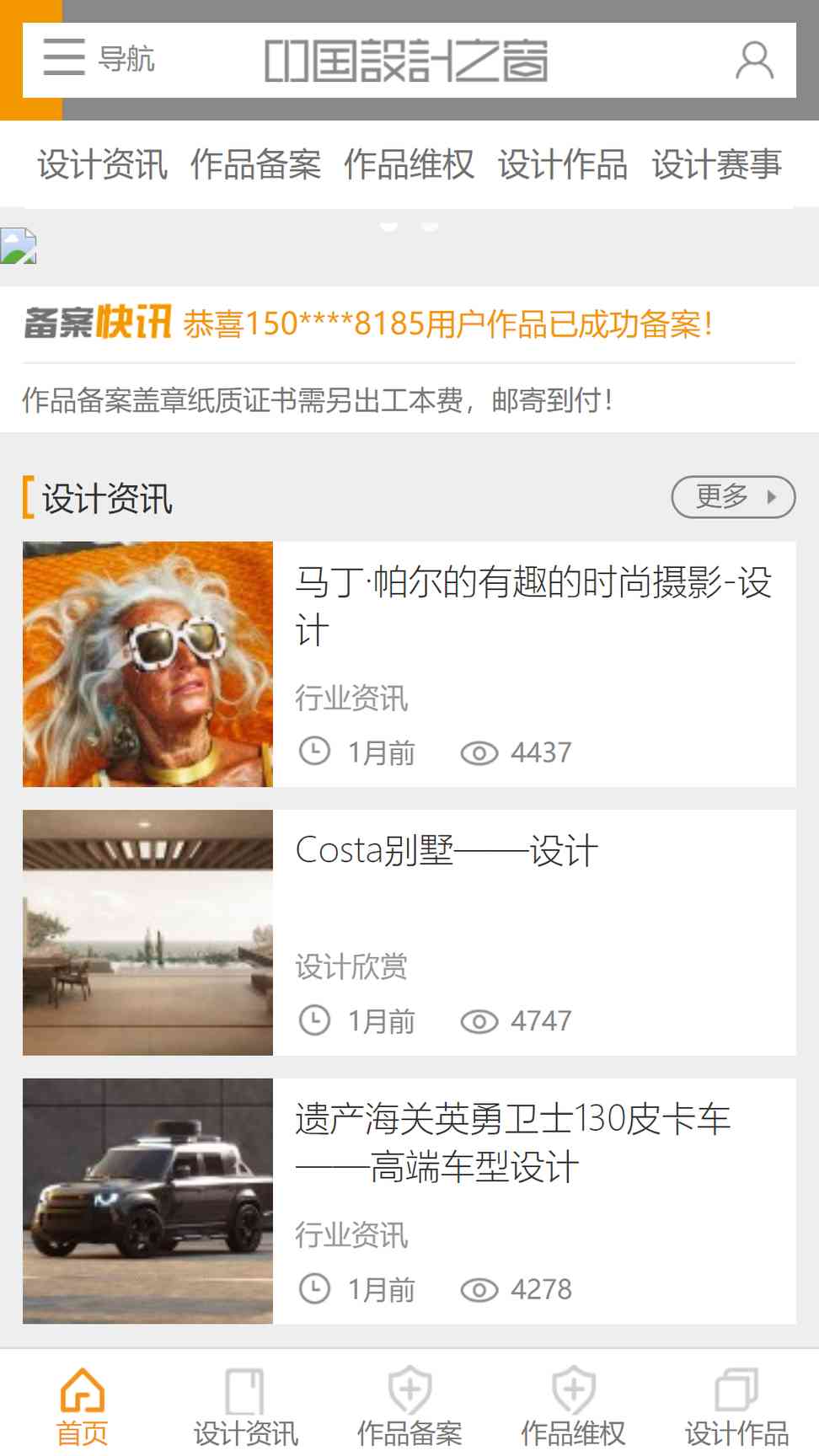Switch to the 设计作品 bottom tab
The height and width of the screenshot is (1456, 819).
736,1405
